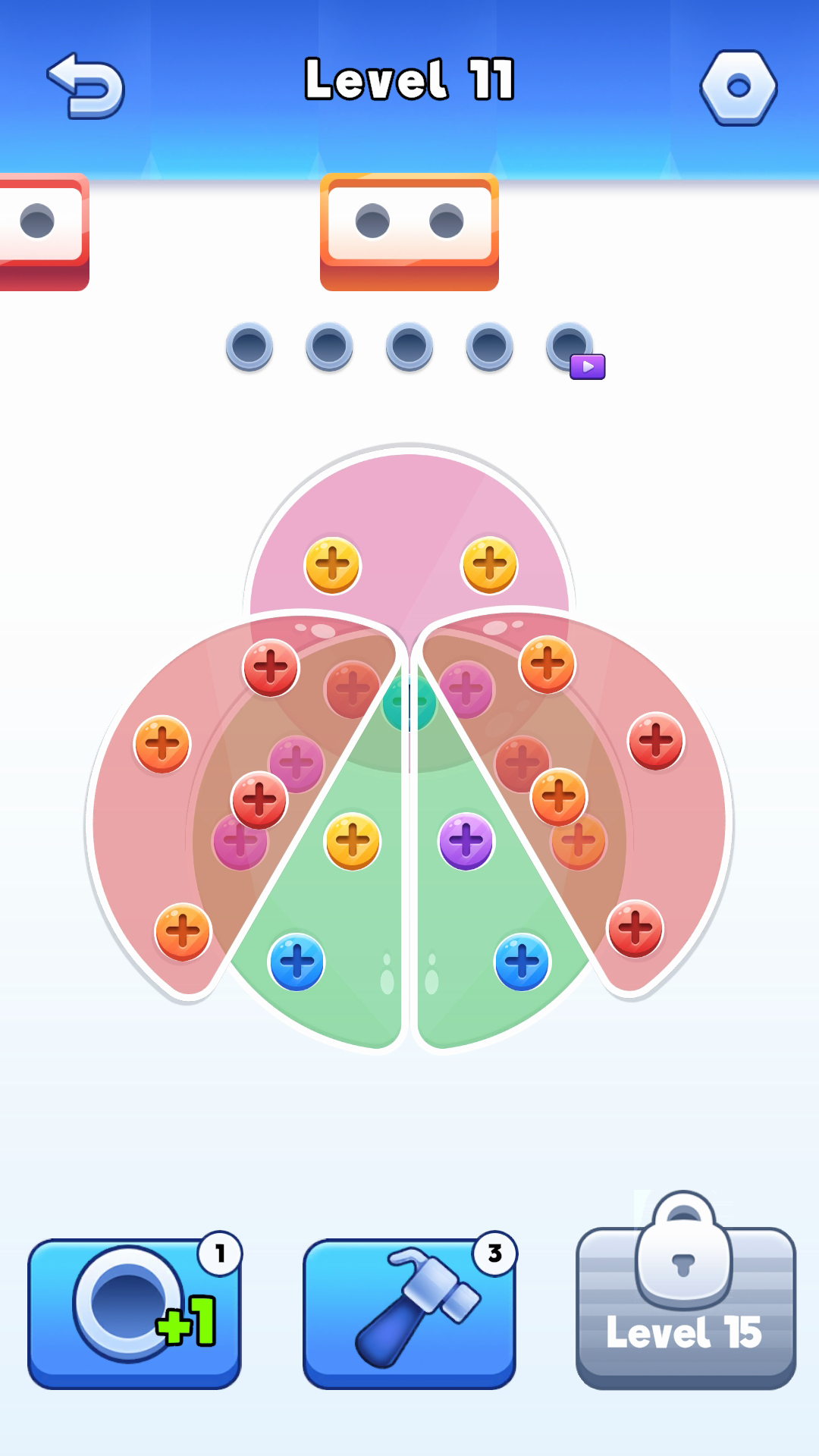This screenshot has width=819, height=1456.
Task: Unscrew the blue screw on the right green wedge
Action: 522,962
